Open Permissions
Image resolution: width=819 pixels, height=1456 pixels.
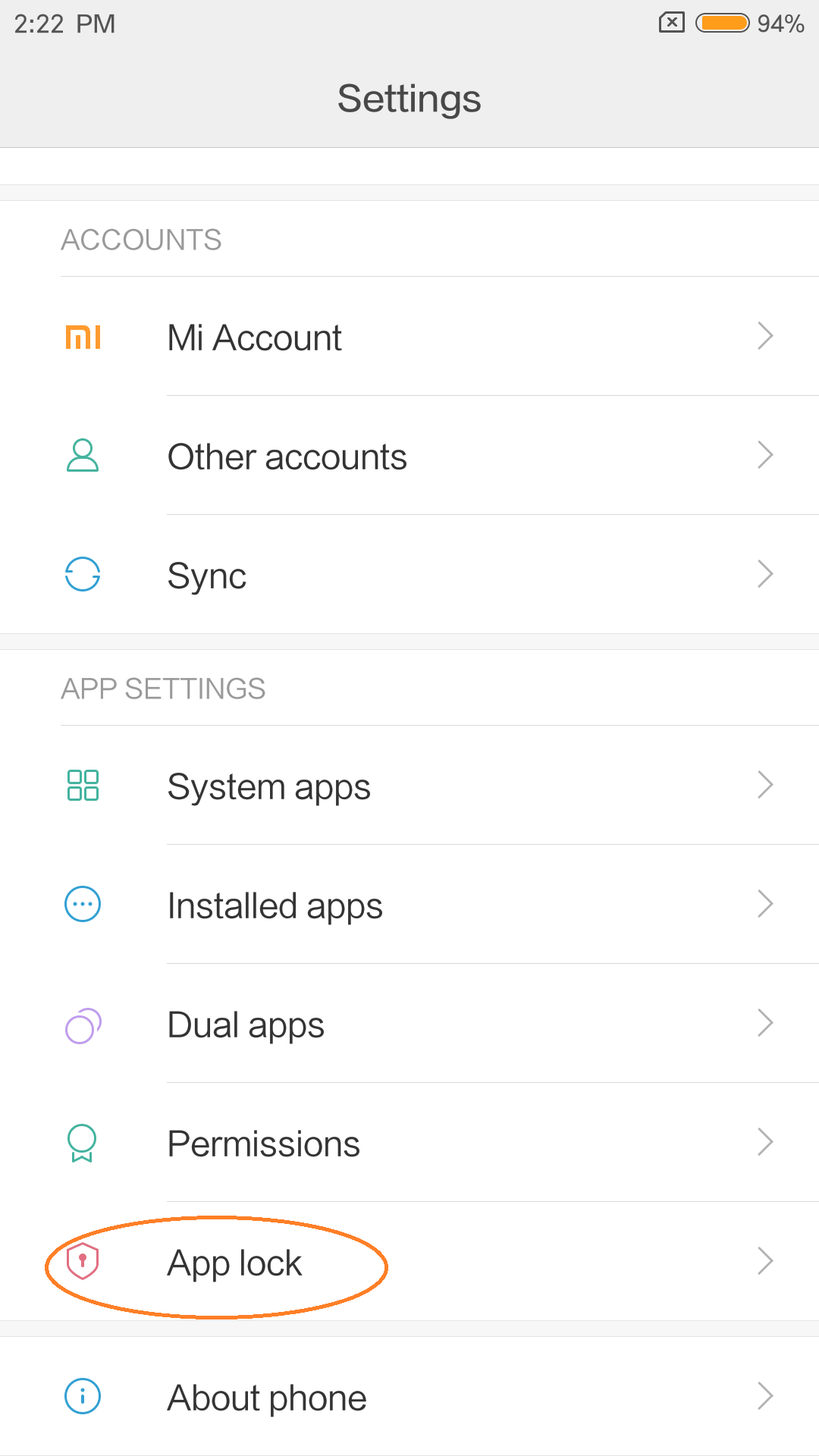coord(409,1142)
